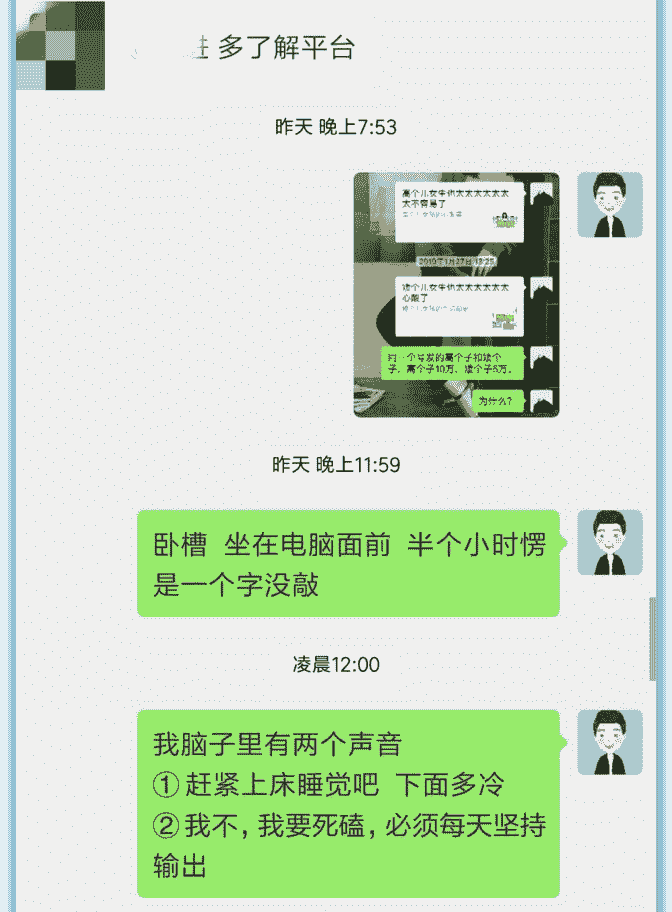Image resolution: width=672 pixels, height=912 pixels.
Task: Tap the pixelated avatar of the other contact
Action: [60, 45]
